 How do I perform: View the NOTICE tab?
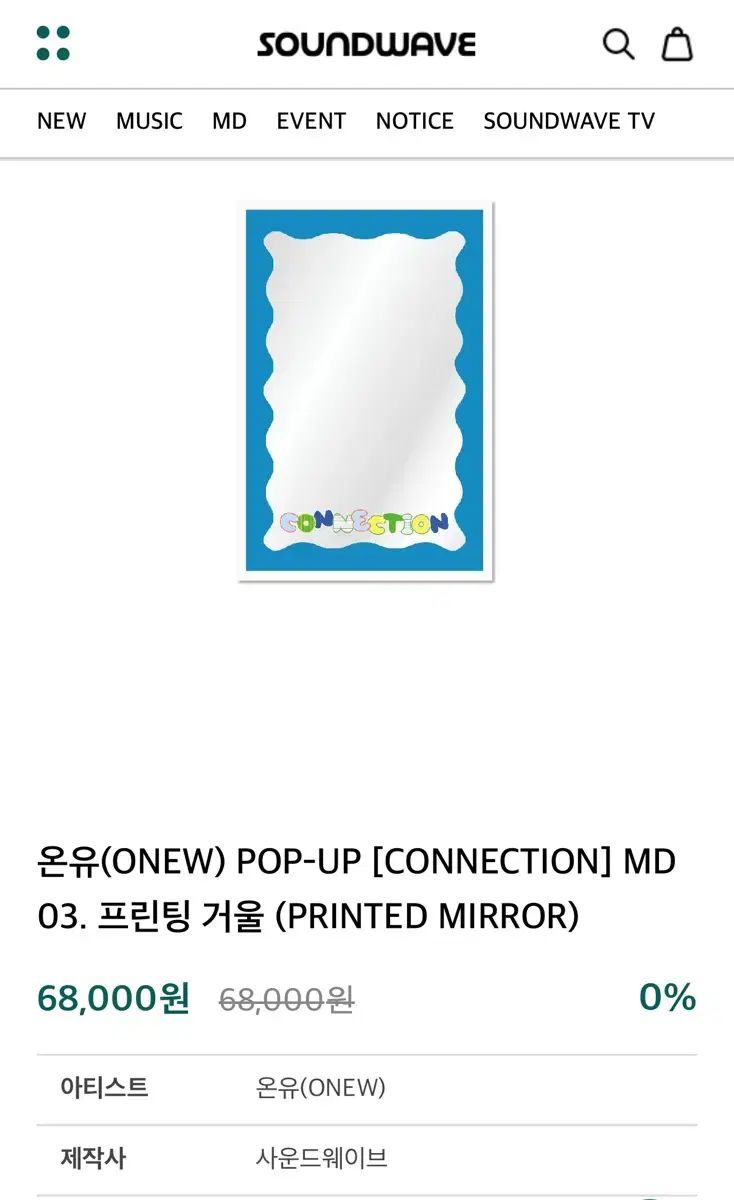click(415, 121)
